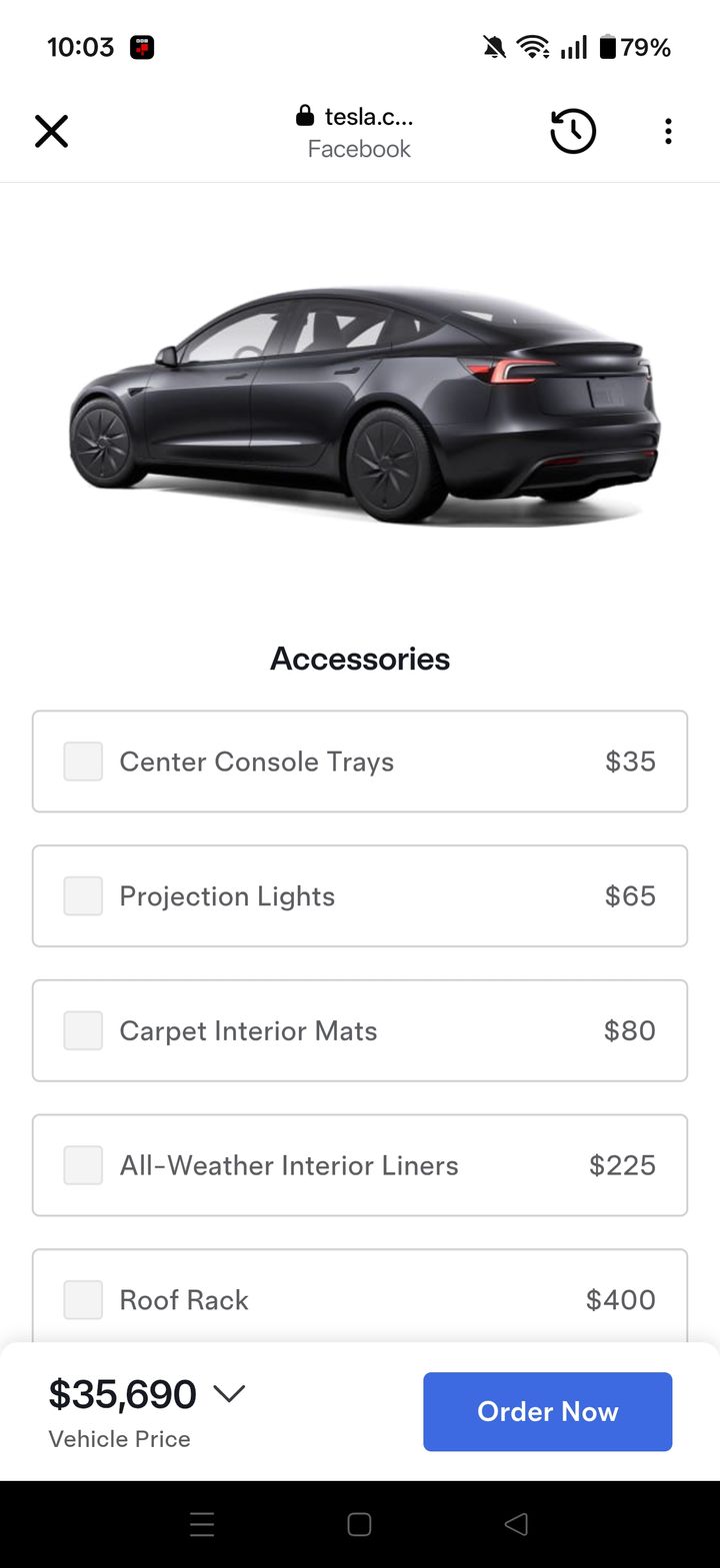
Task: Tap the Order Now button
Action: point(547,1411)
